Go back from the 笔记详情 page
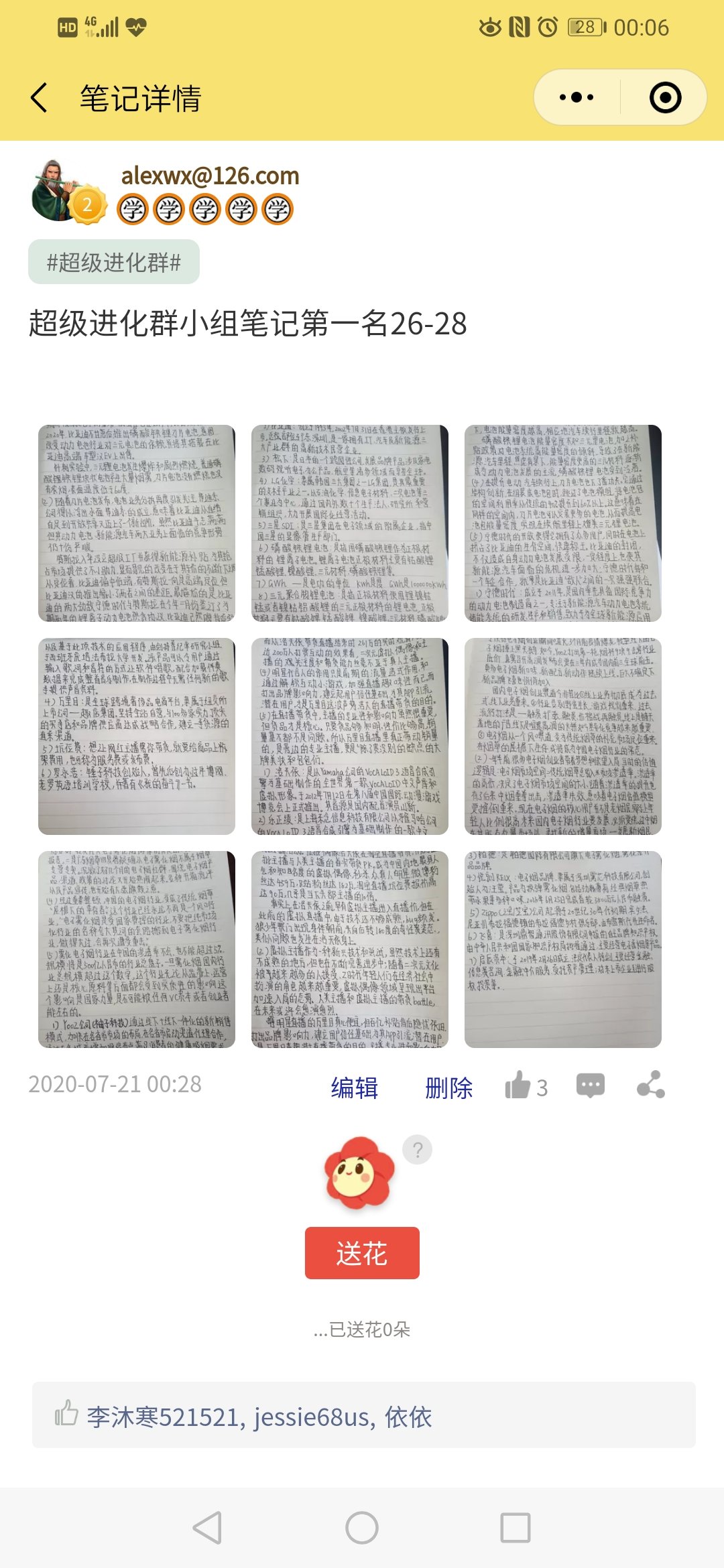The image size is (724, 1568). pyautogui.click(x=40, y=98)
